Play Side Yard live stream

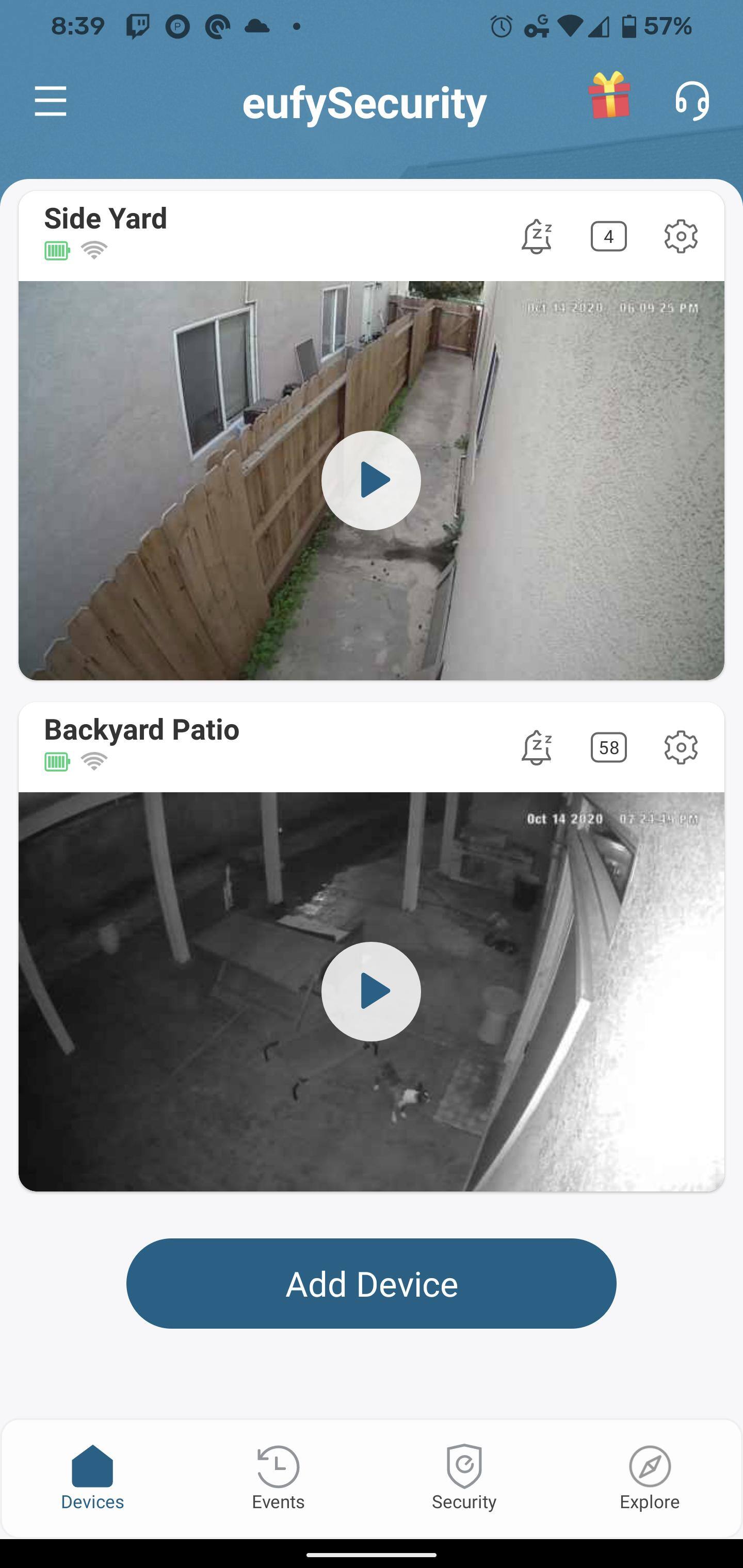(371, 480)
